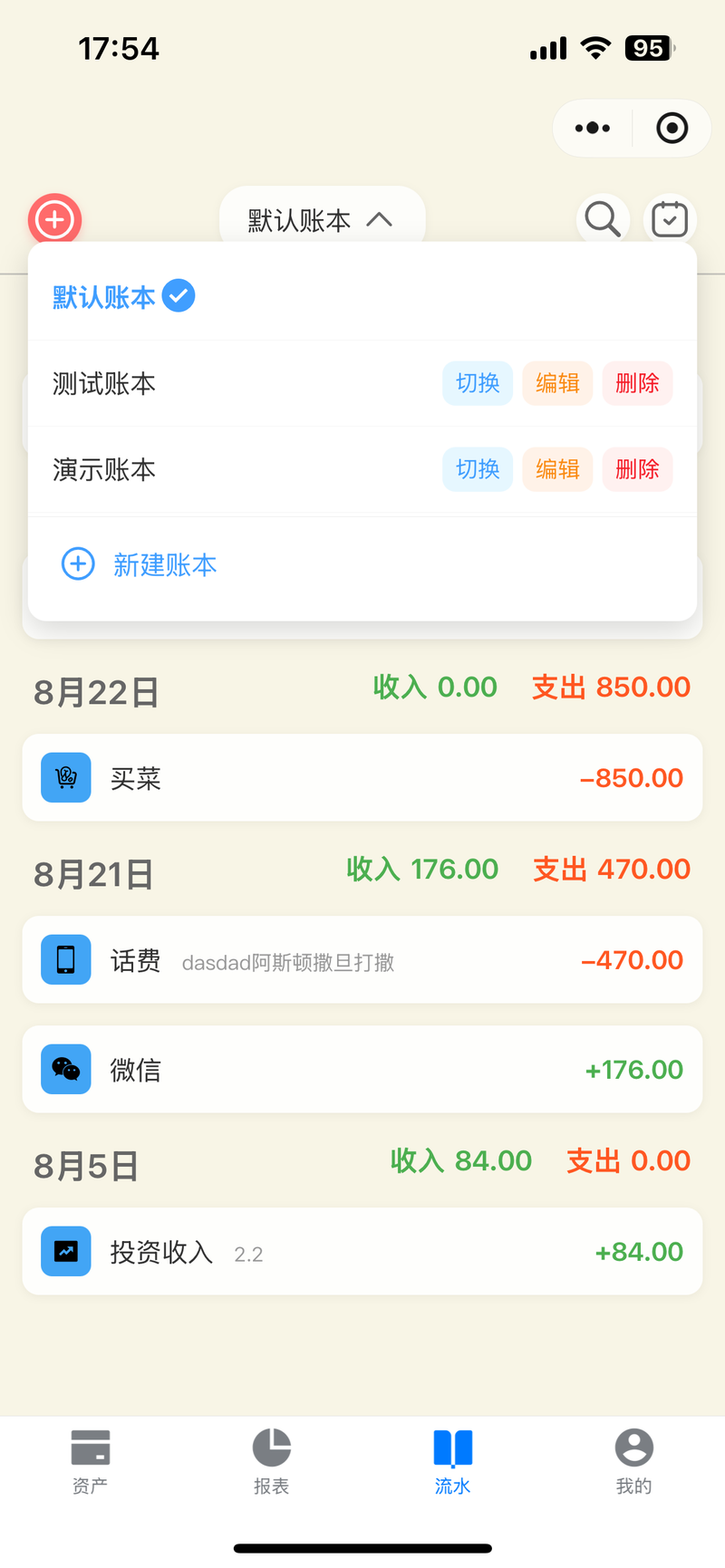Open the mini program more options menu
The height and width of the screenshot is (1568, 725).
[x=593, y=128]
